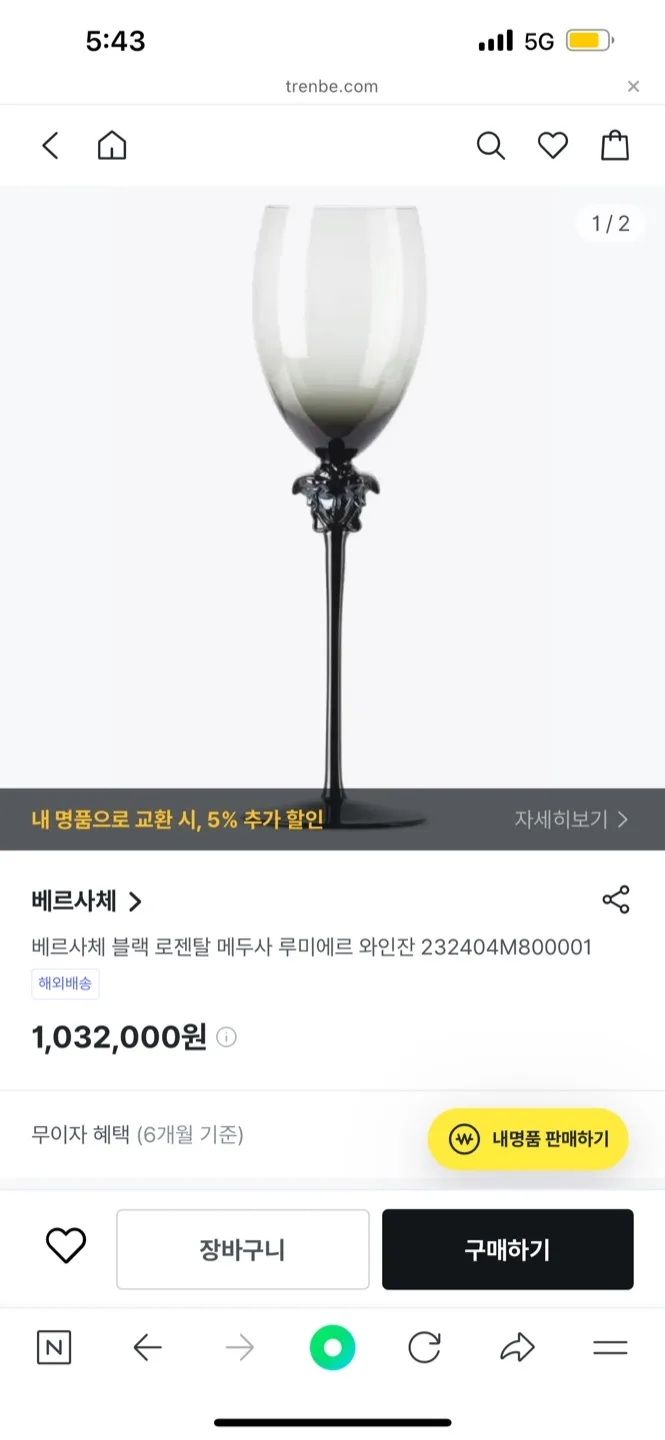This screenshot has width=665, height=1440.
Task: Open the Trenbe home page
Action: tap(112, 146)
